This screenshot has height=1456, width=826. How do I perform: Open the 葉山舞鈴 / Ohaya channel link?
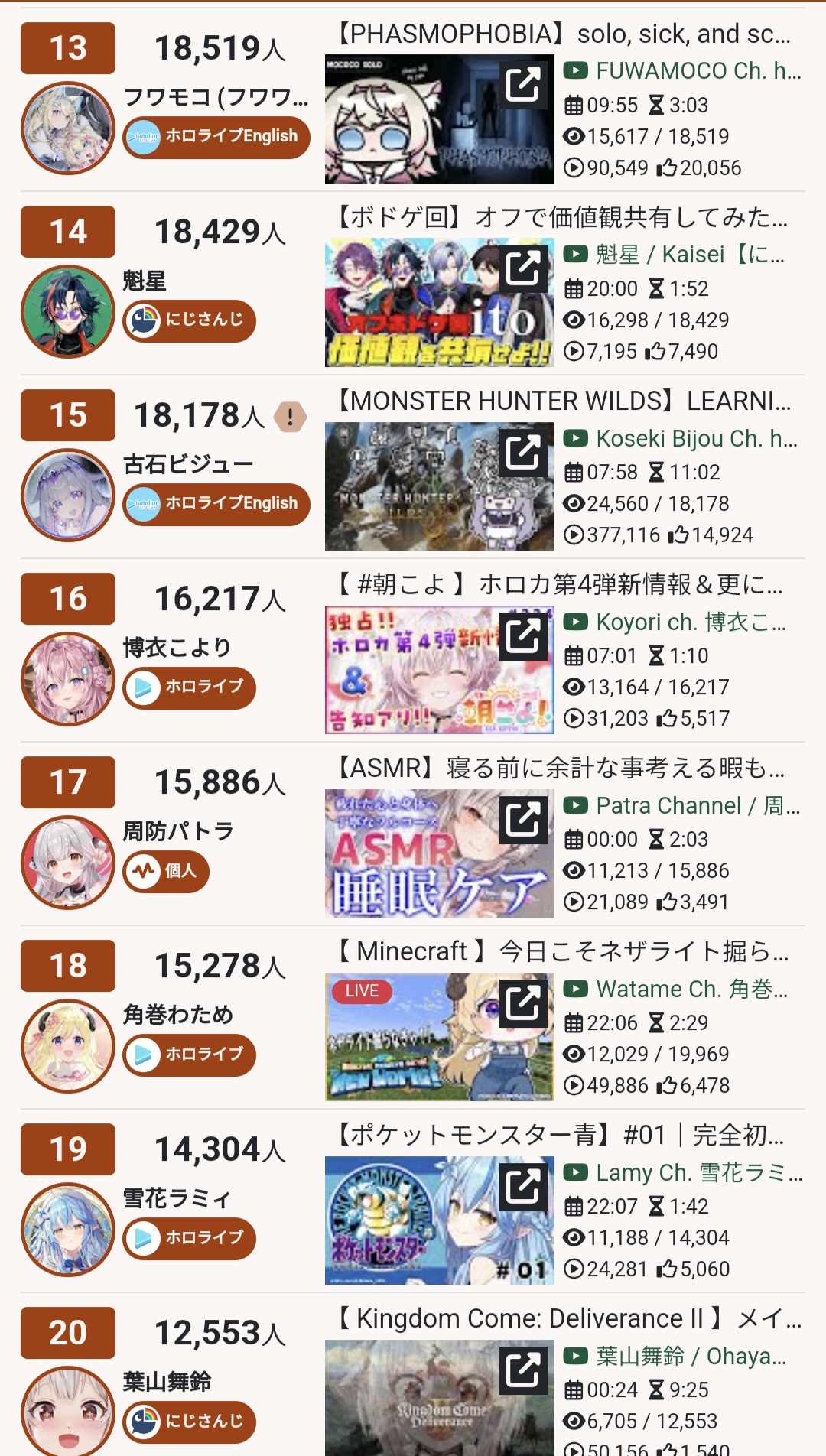[675, 1356]
